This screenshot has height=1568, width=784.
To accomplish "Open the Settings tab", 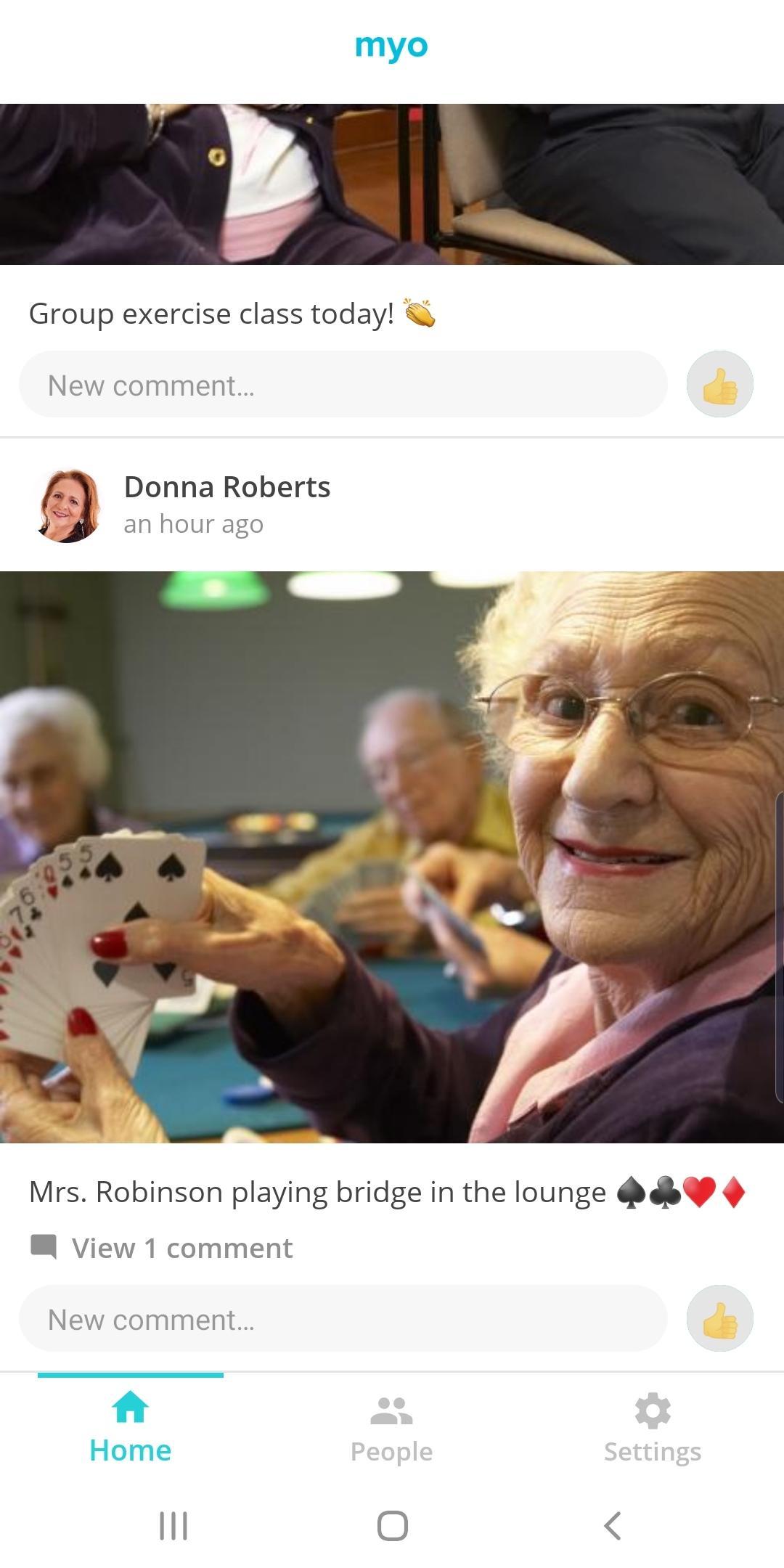I will 653,1427.
